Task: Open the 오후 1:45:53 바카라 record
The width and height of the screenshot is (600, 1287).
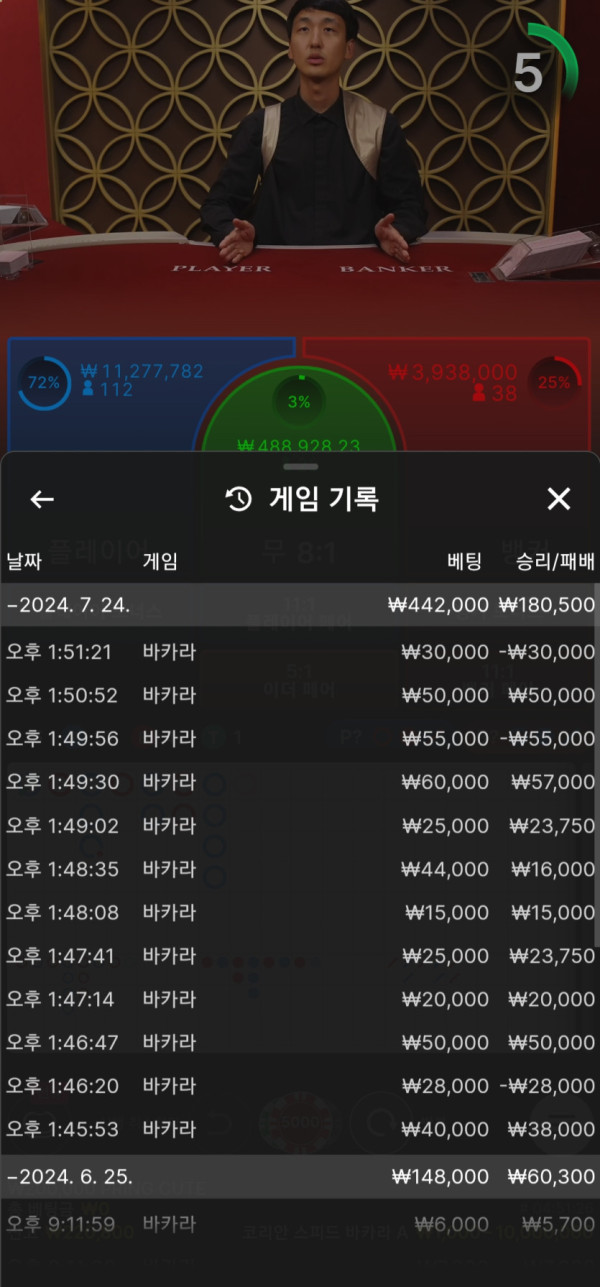Action: [x=300, y=1129]
